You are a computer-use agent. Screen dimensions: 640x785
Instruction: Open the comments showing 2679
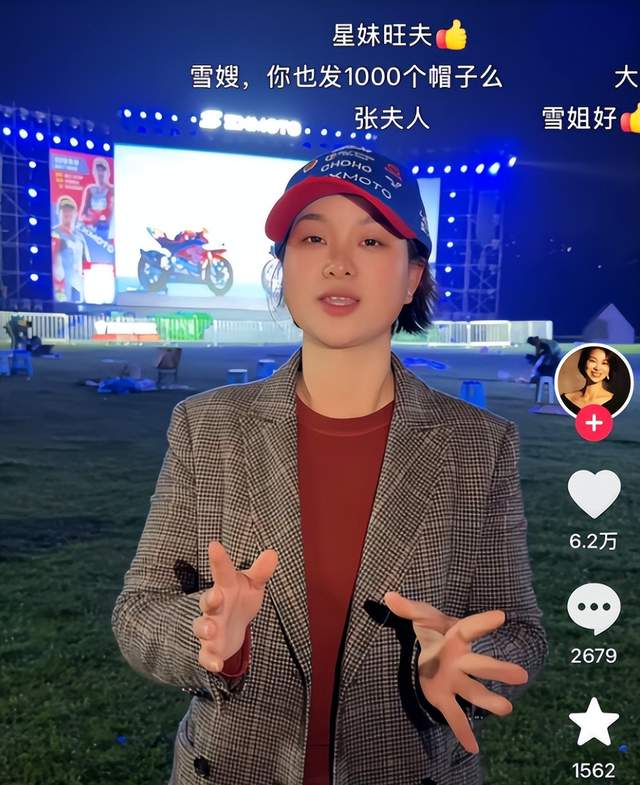click(x=594, y=608)
